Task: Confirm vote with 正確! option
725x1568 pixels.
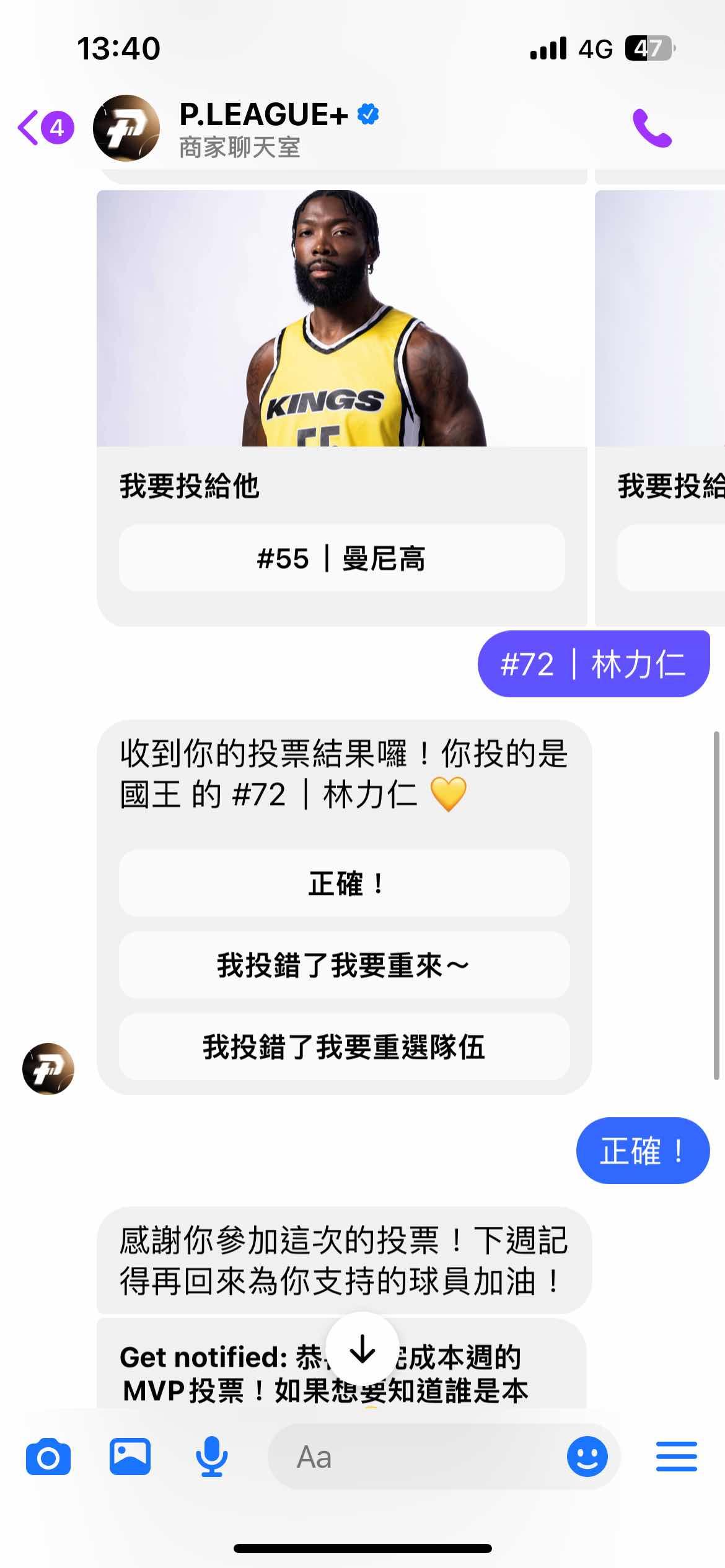Action: tap(344, 883)
